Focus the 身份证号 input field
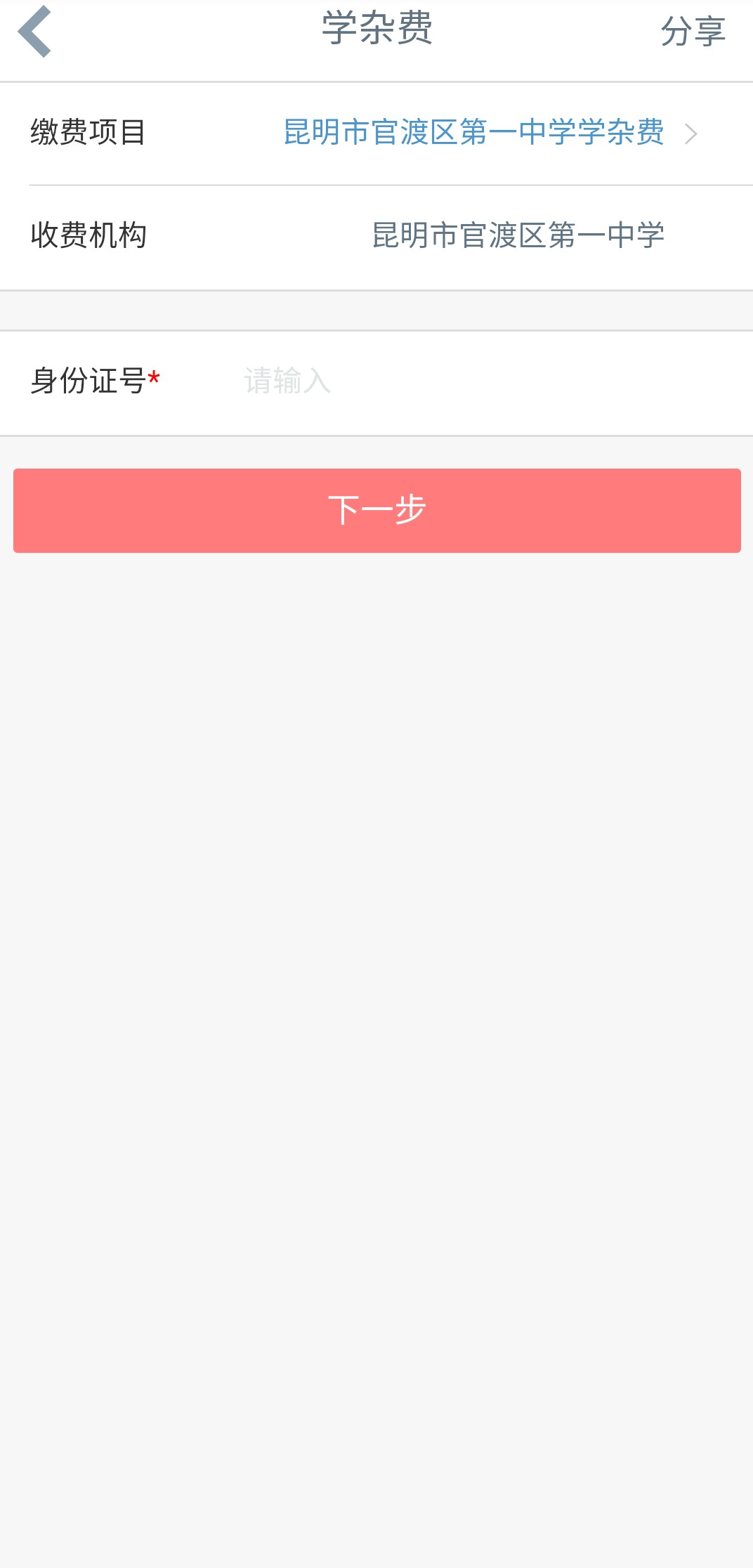 point(485,381)
